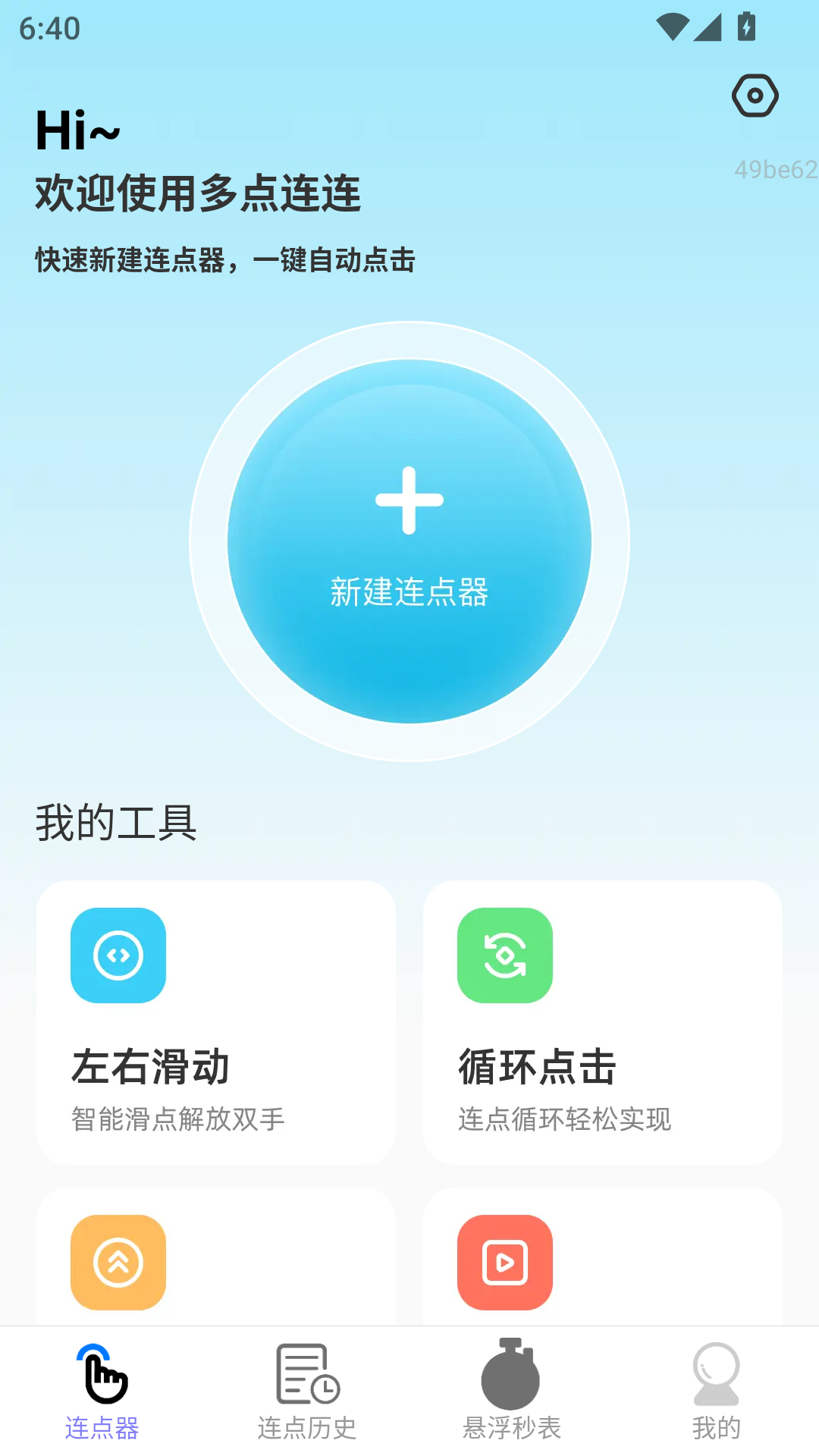The image size is (819, 1456).
Task: Tap the red video play tool icon
Action: click(x=504, y=1263)
